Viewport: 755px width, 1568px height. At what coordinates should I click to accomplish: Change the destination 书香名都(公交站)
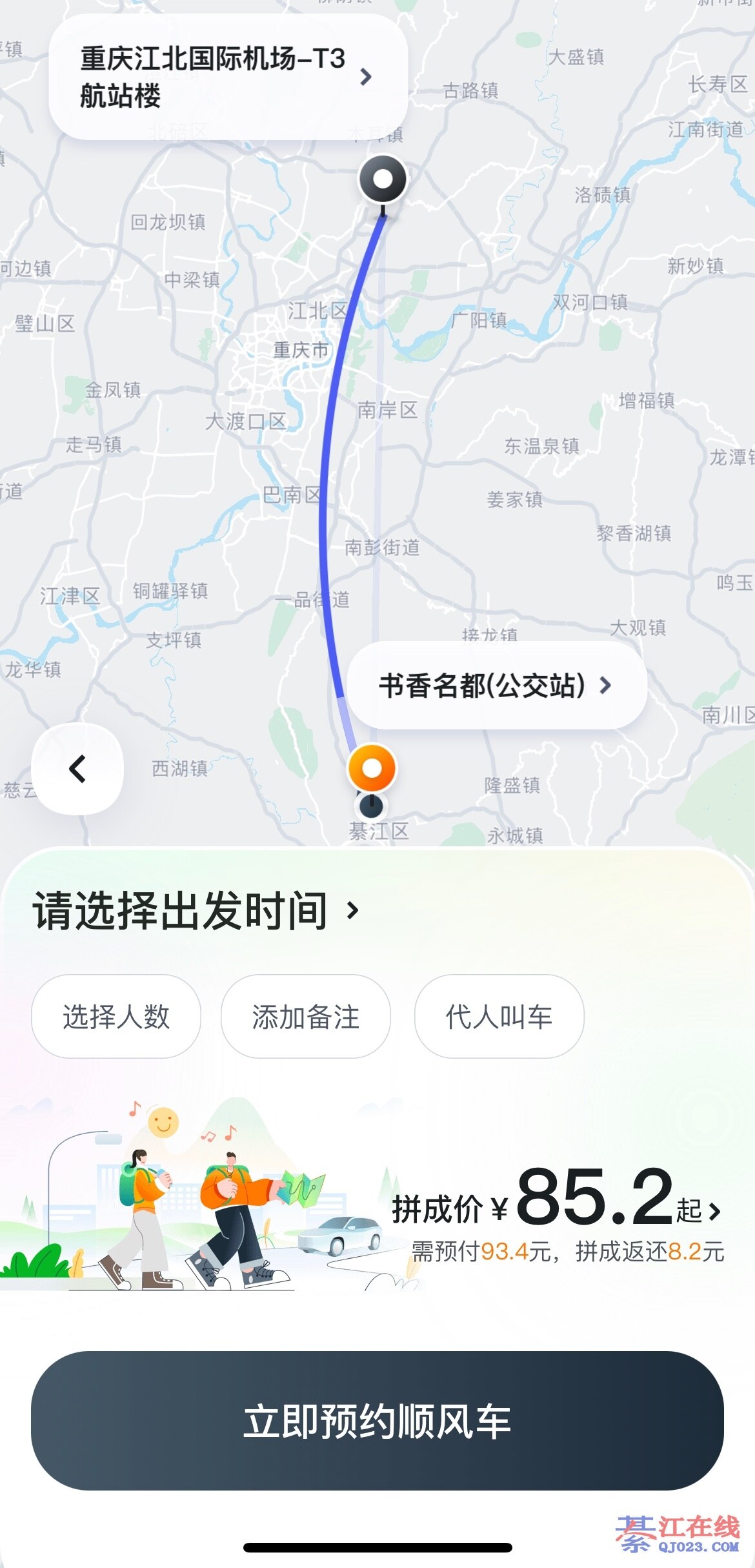click(x=496, y=686)
